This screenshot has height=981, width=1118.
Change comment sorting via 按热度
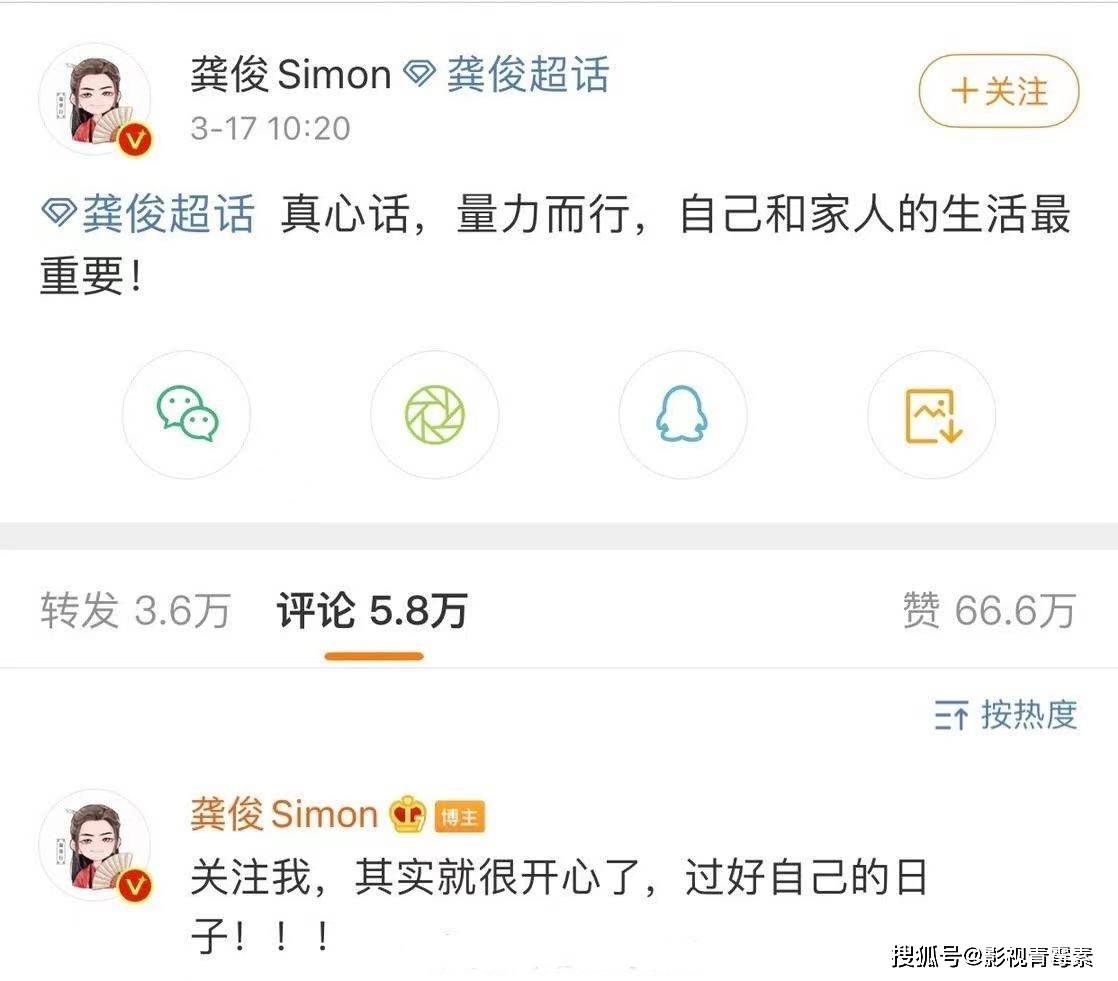pyautogui.click(x=1006, y=715)
